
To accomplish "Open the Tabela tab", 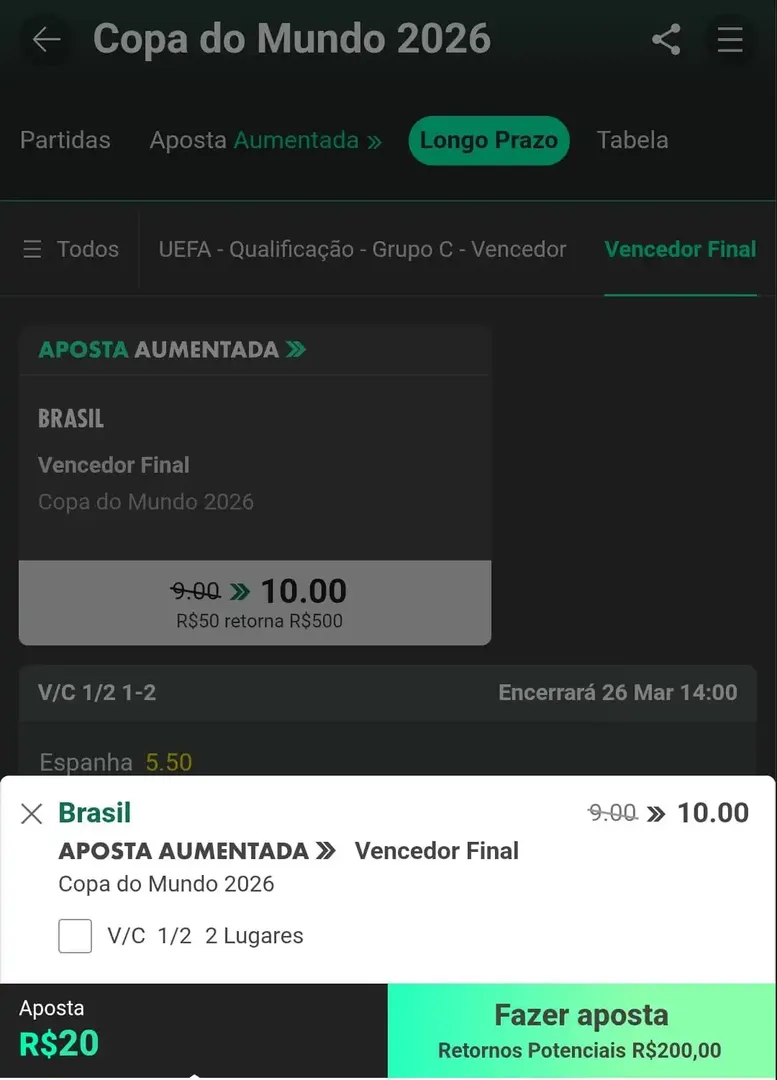I will click(632, 140).
